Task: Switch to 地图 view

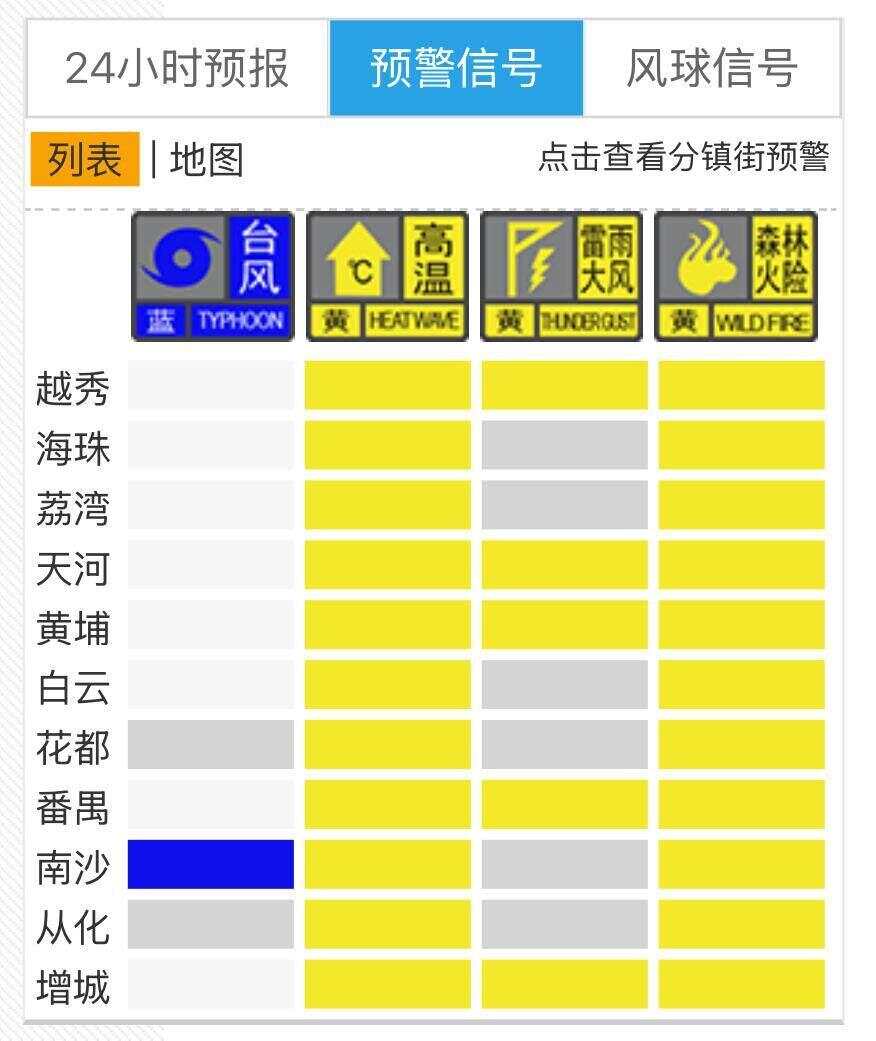Action: point(206,160)
